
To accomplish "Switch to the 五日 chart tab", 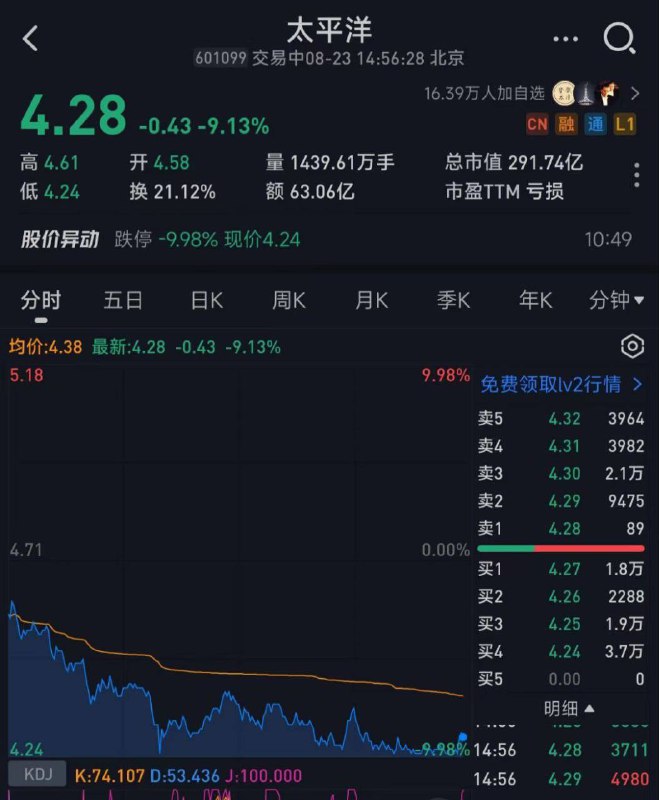I will click(x=123, y=300).
